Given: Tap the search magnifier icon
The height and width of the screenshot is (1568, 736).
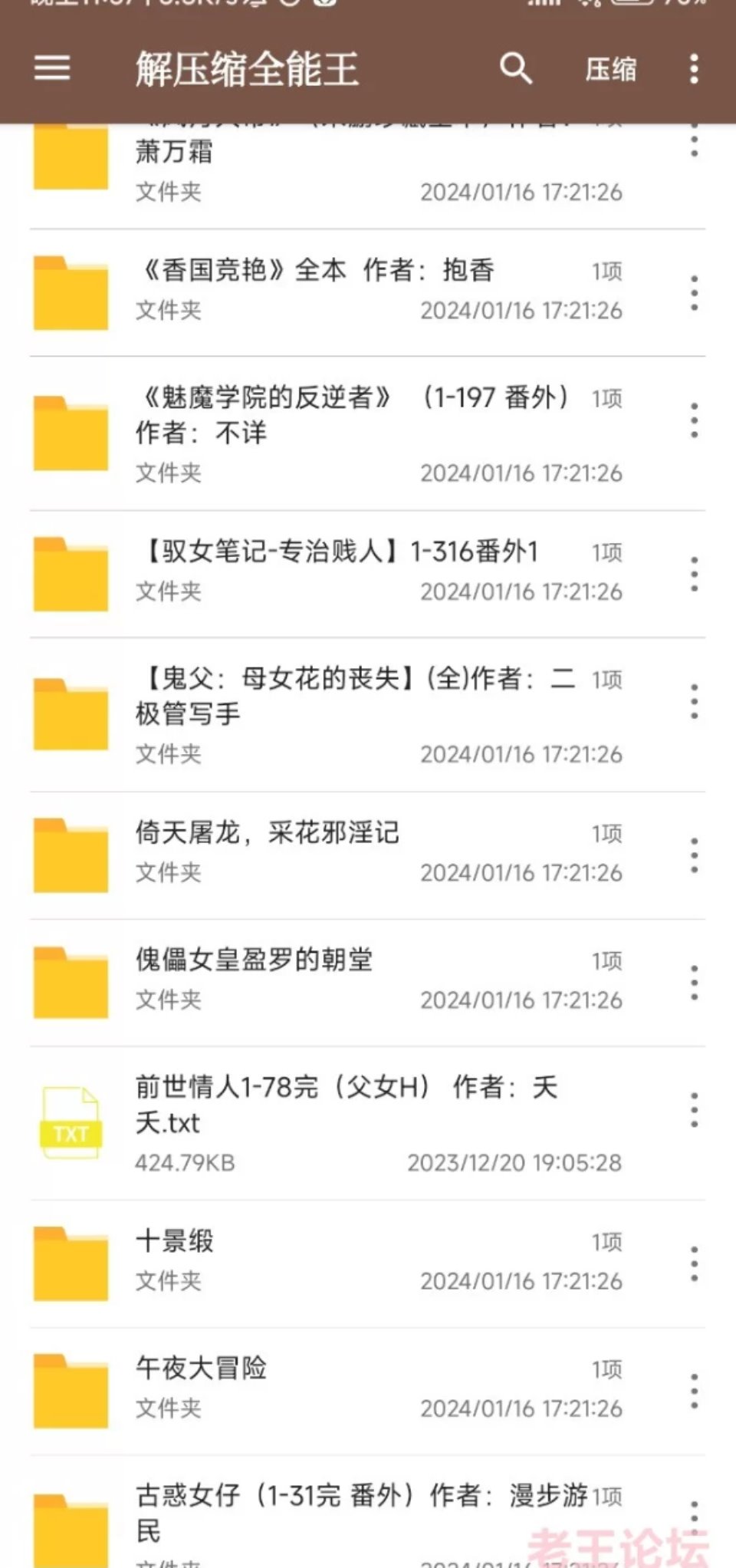Looking at the screenshot, I should [x=516, y=68].
